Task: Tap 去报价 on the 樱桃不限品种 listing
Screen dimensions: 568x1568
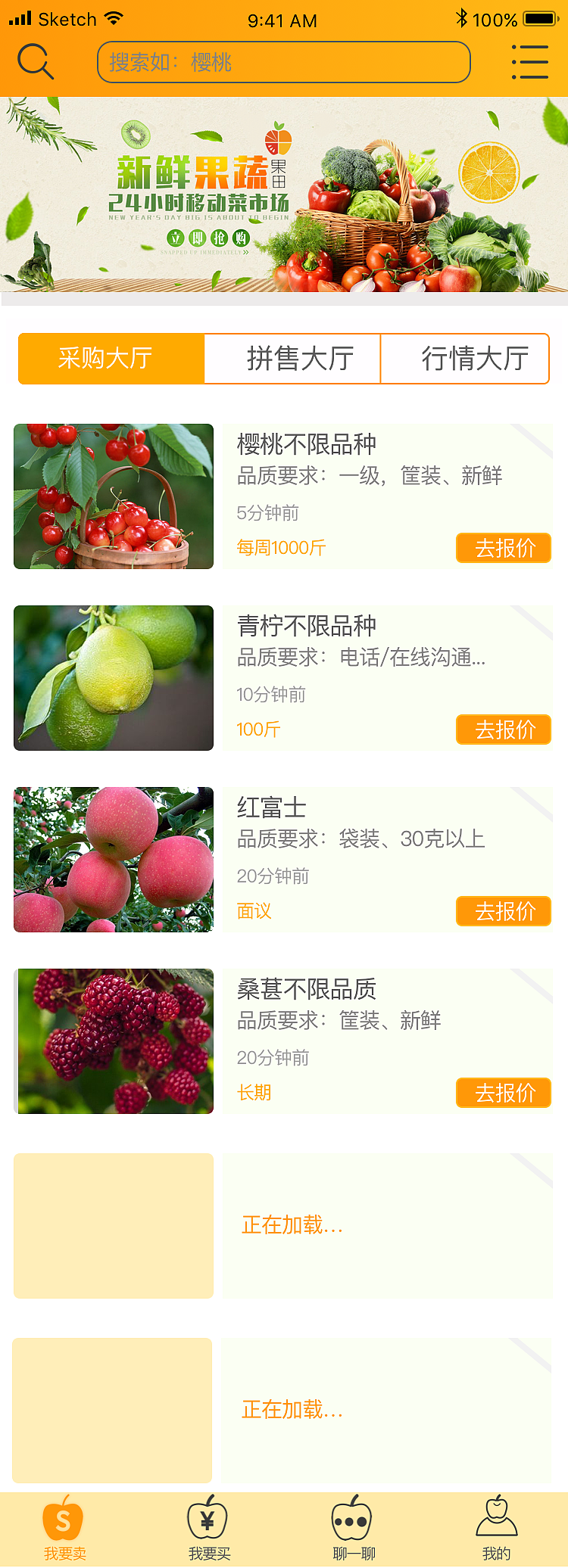Action: [504, 547]
